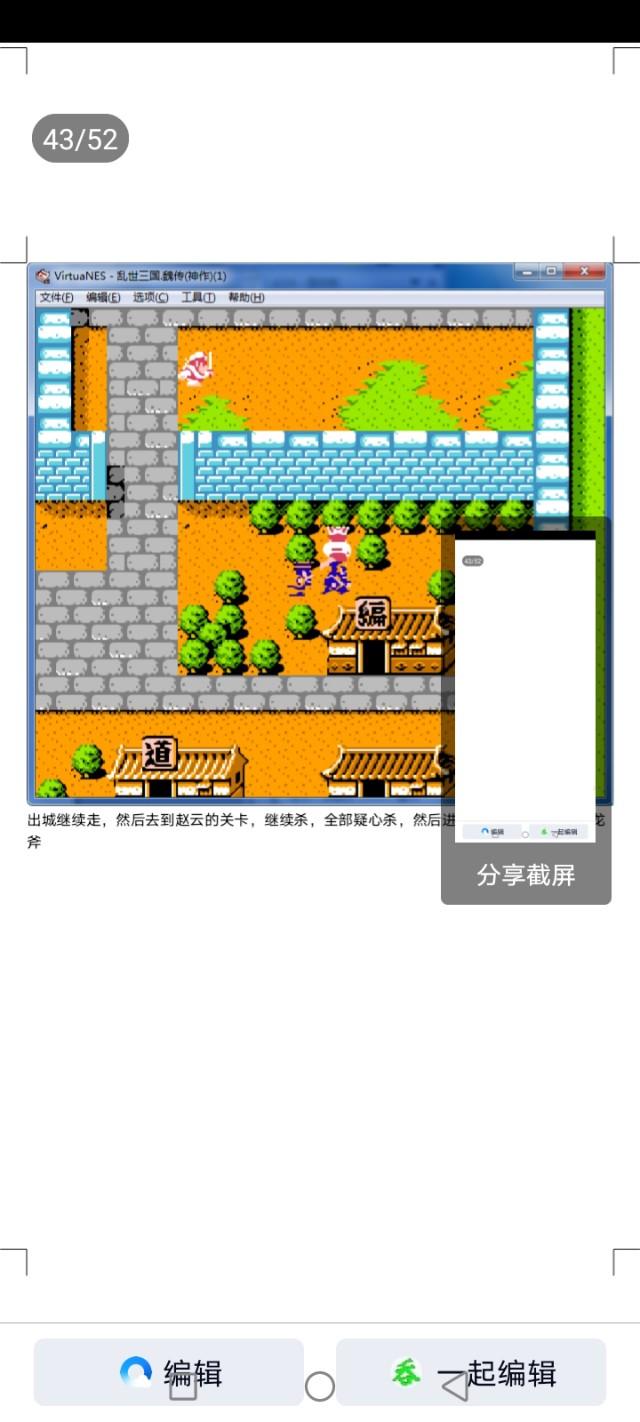The image size is (640, 1422).
Task: Open 一起编辑 collaborative editing
Action: pos(471,1372)
